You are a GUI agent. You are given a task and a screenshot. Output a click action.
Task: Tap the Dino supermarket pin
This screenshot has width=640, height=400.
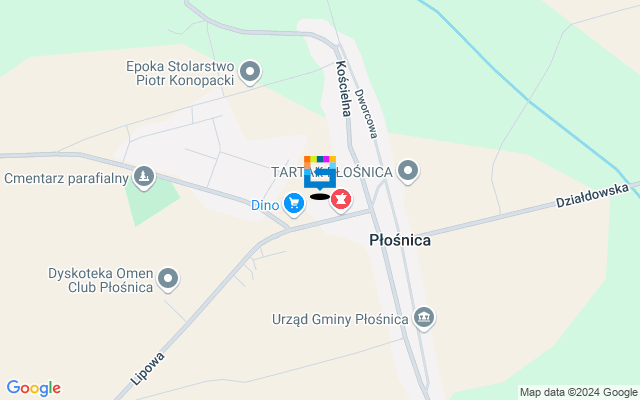[x=293, y=204]
